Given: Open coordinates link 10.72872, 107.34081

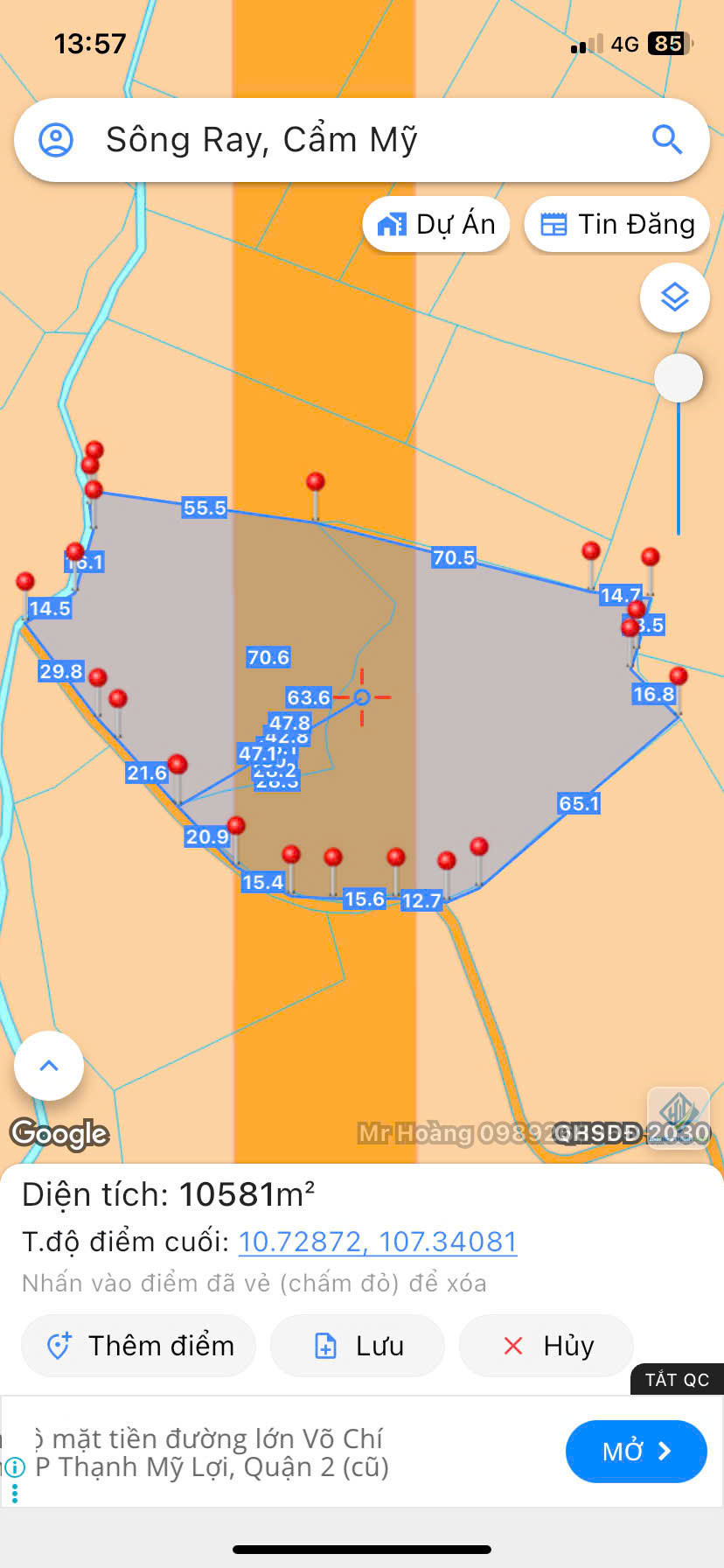Looking at the screenshot, I should (x=378, y=1242).
